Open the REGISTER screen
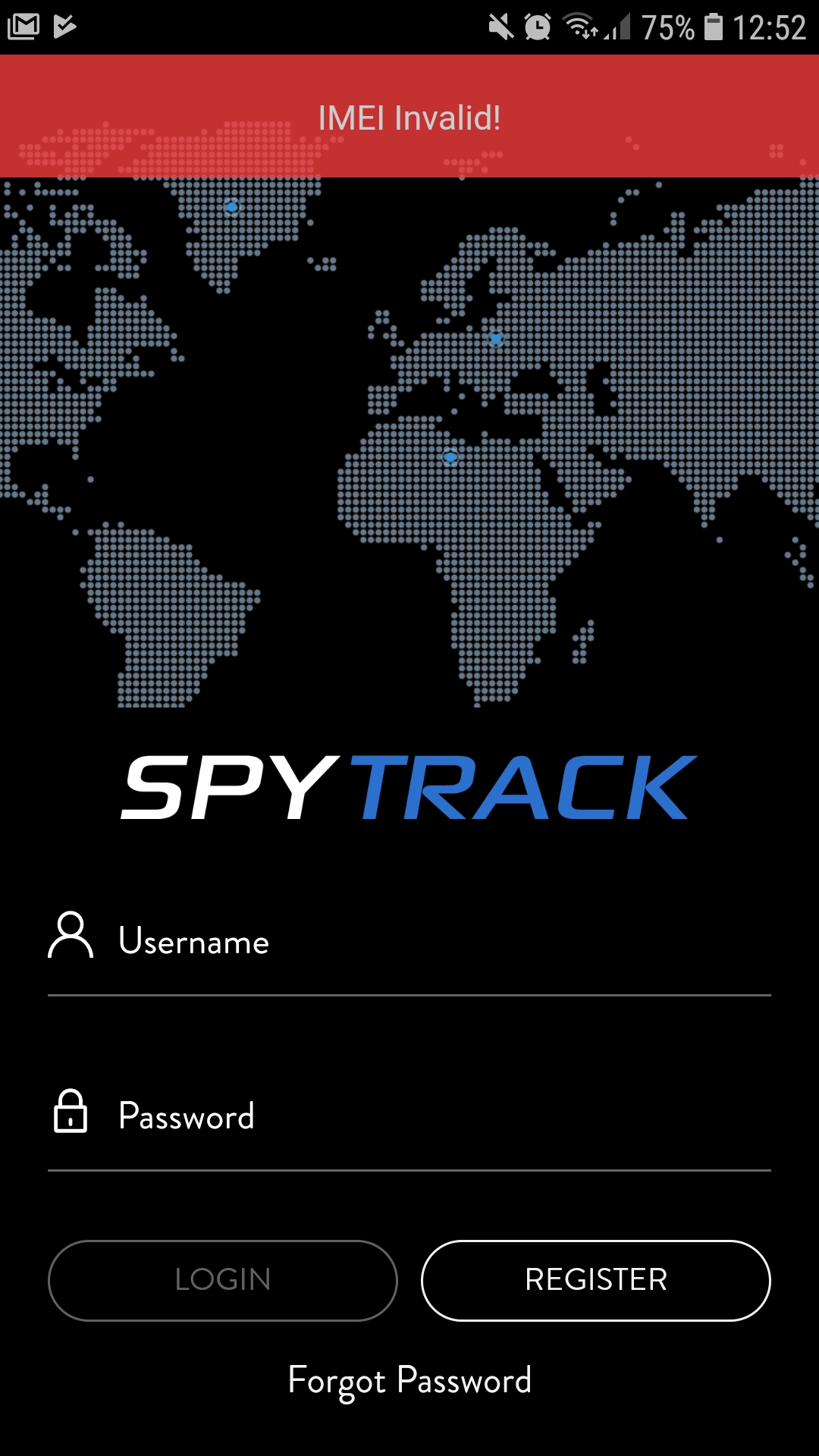 596,1281
